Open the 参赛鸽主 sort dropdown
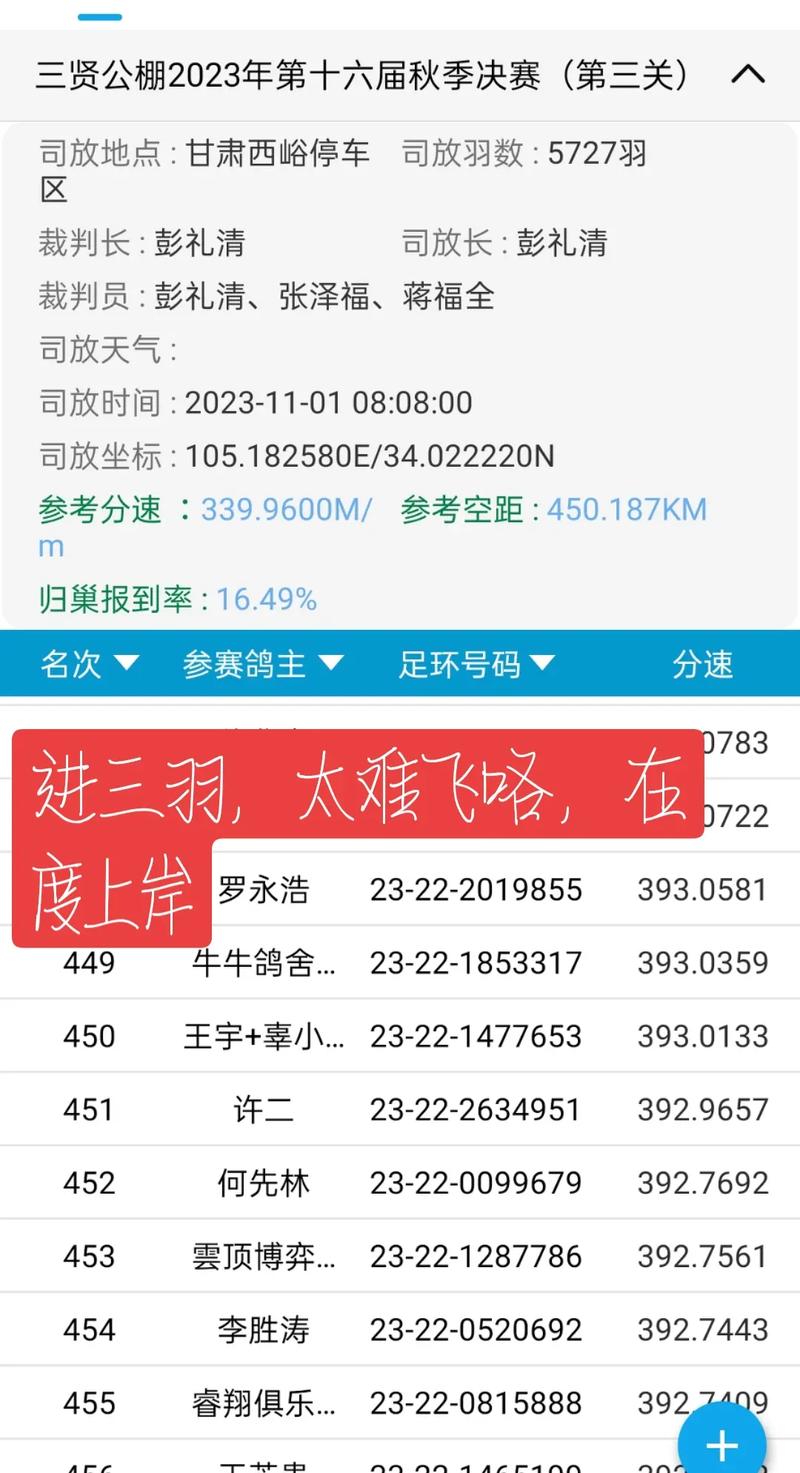This screenshot has width=800, height=1473. pyautogui.click(x=264, y=663)
